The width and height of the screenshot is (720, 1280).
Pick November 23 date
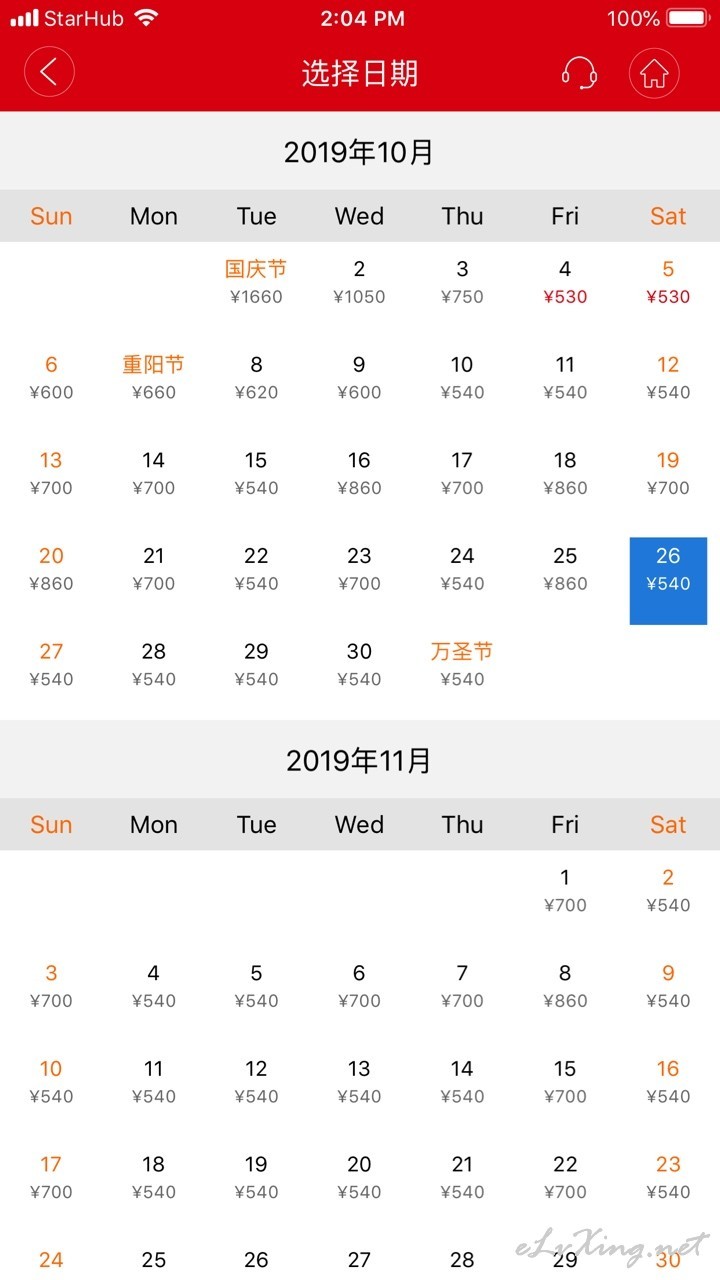point(668,1178)
